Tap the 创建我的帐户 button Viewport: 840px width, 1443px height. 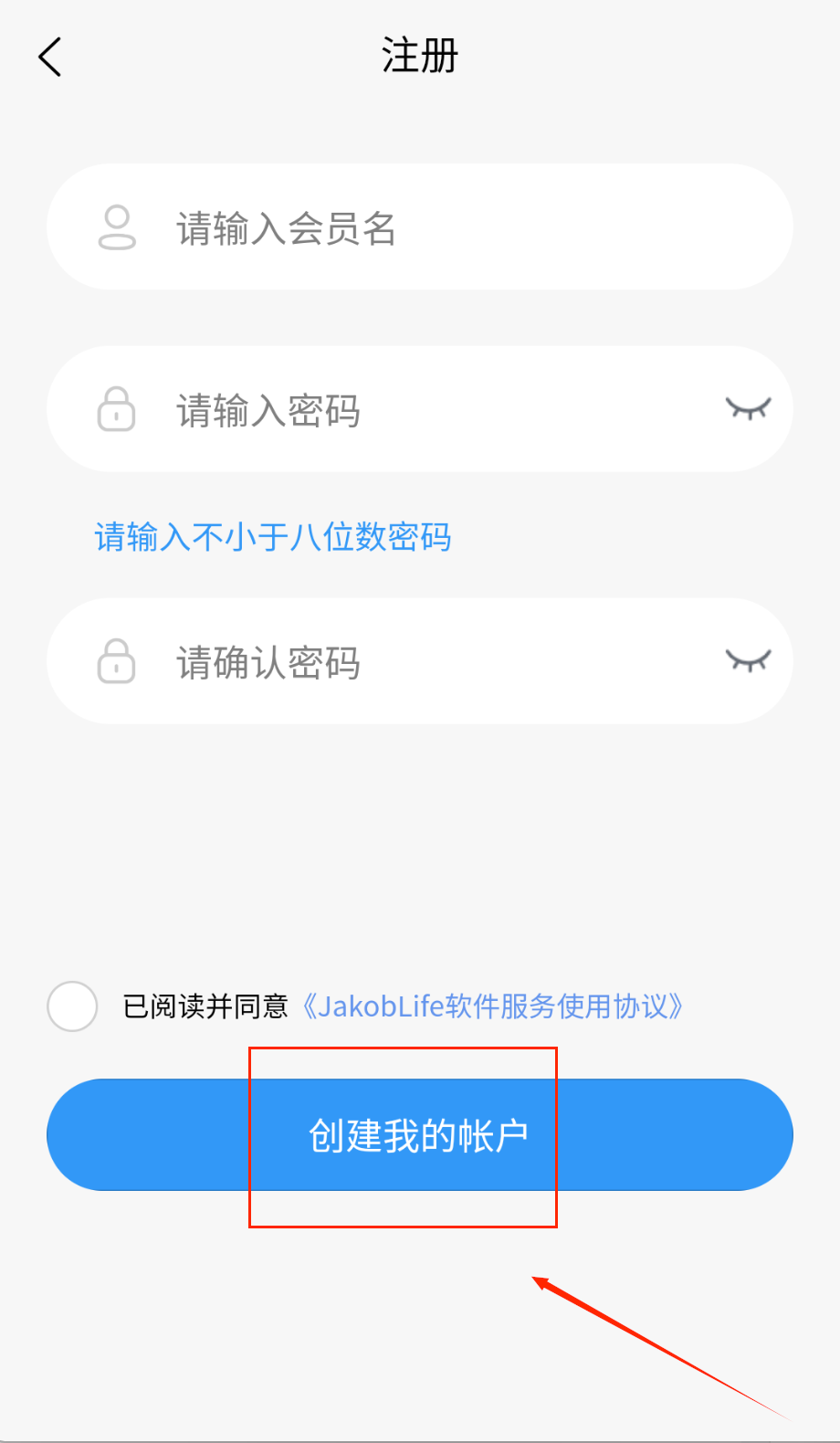(x=419, y=1135)
